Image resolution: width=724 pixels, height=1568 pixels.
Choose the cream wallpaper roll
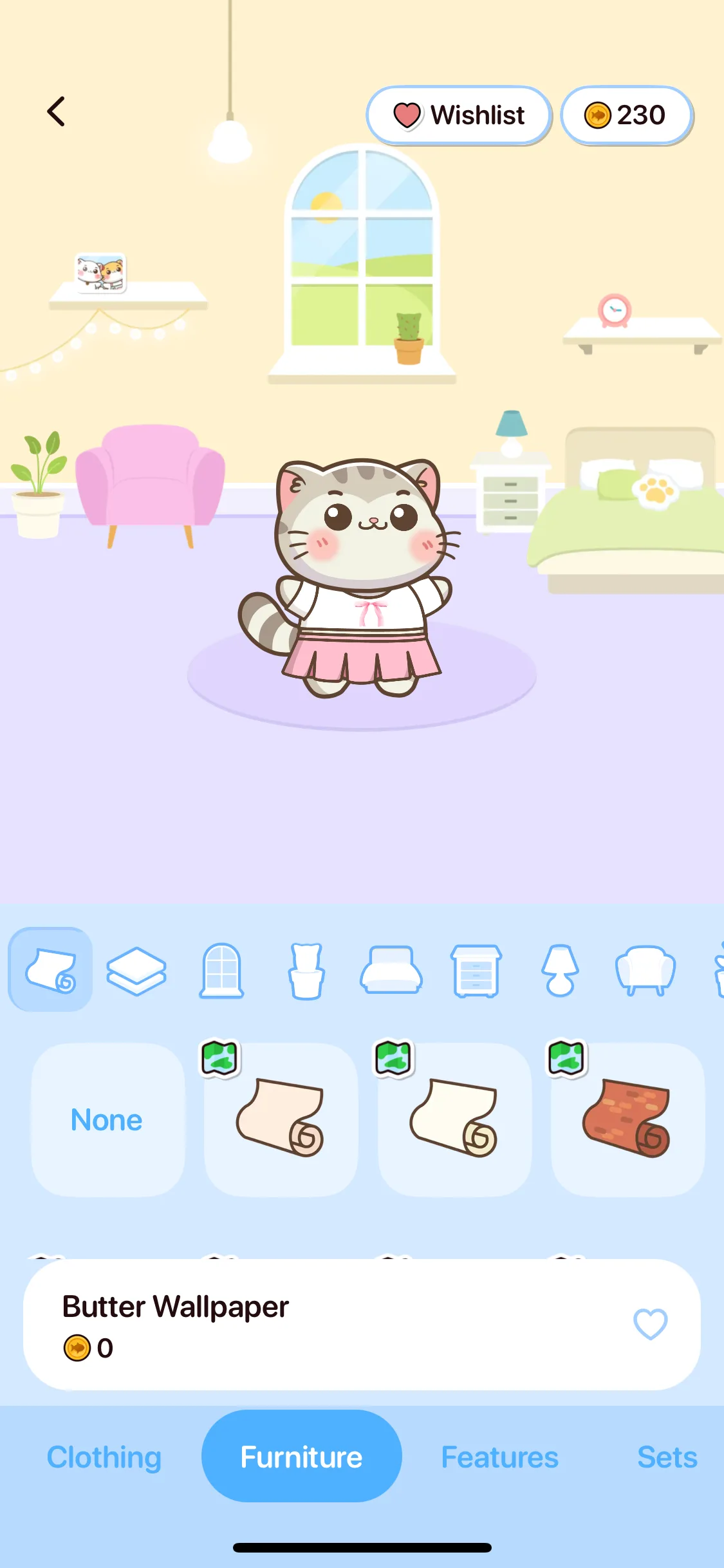[454, 1120]
